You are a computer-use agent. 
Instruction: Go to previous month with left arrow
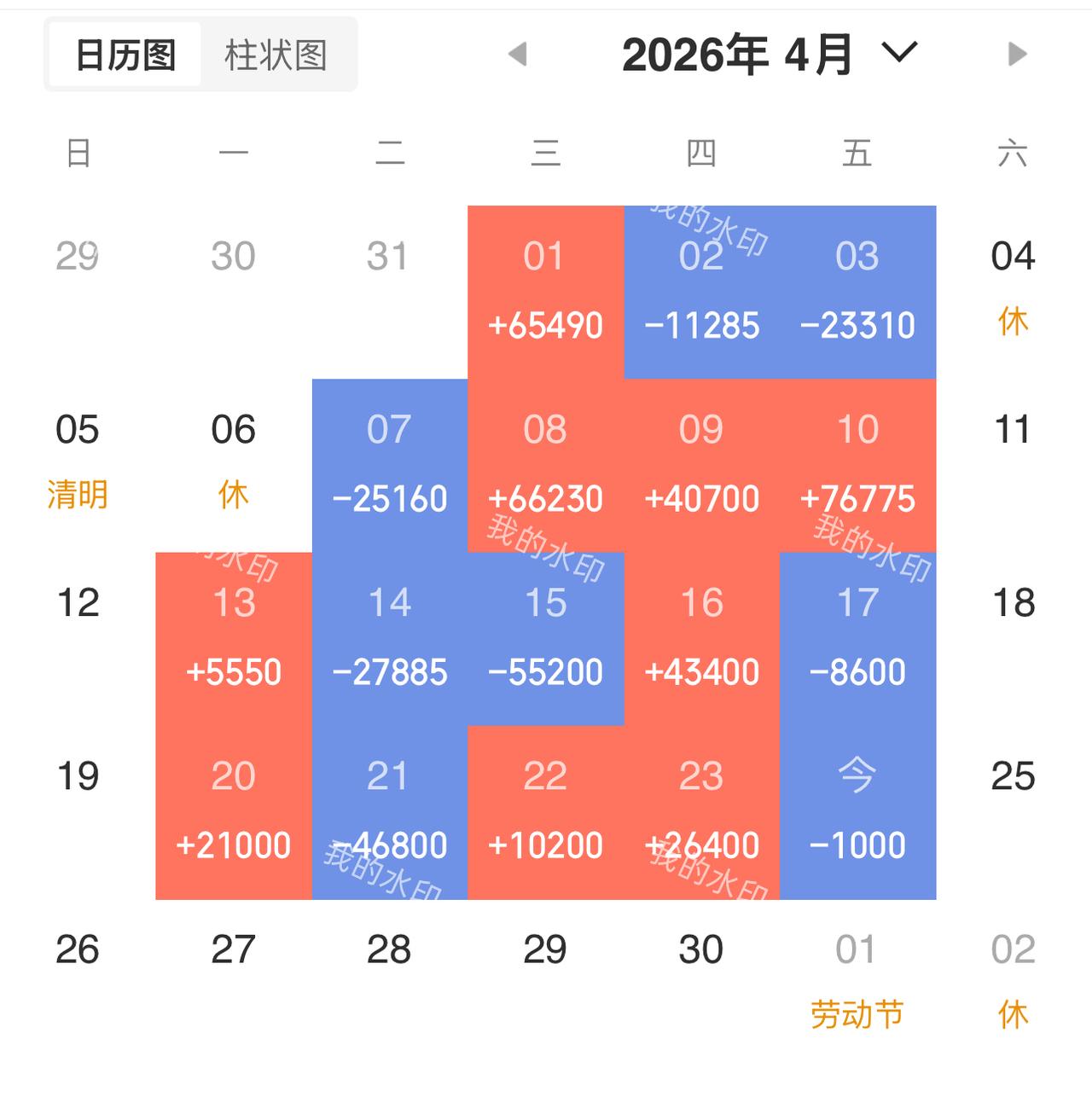519,55
